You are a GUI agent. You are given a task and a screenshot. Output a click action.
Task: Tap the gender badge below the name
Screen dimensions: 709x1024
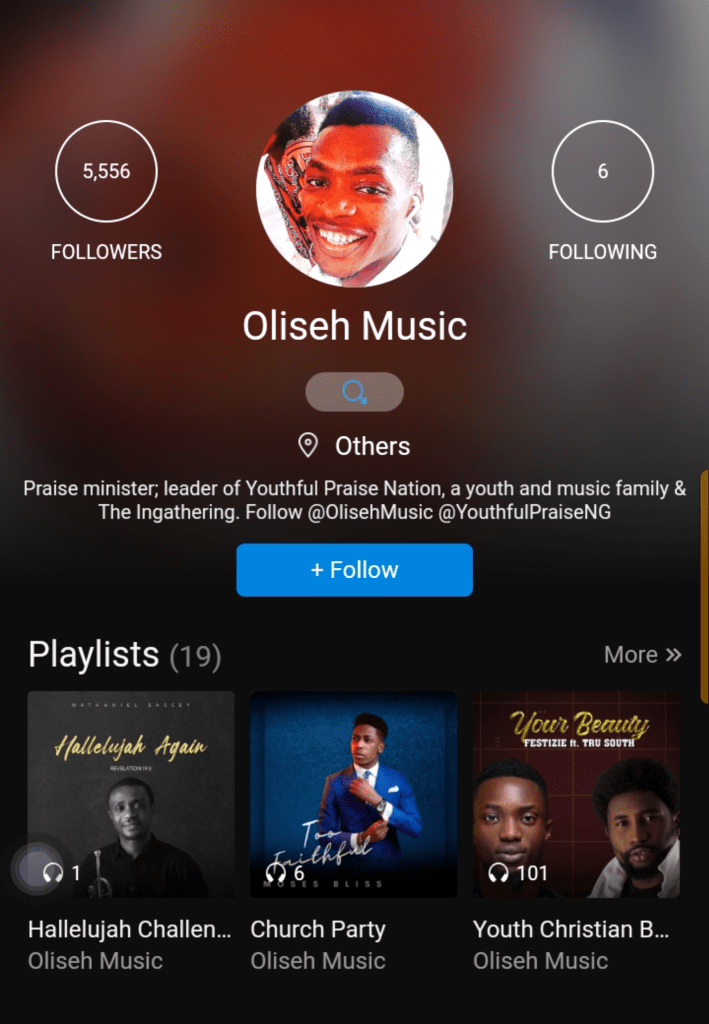click(x=354, y=392)
